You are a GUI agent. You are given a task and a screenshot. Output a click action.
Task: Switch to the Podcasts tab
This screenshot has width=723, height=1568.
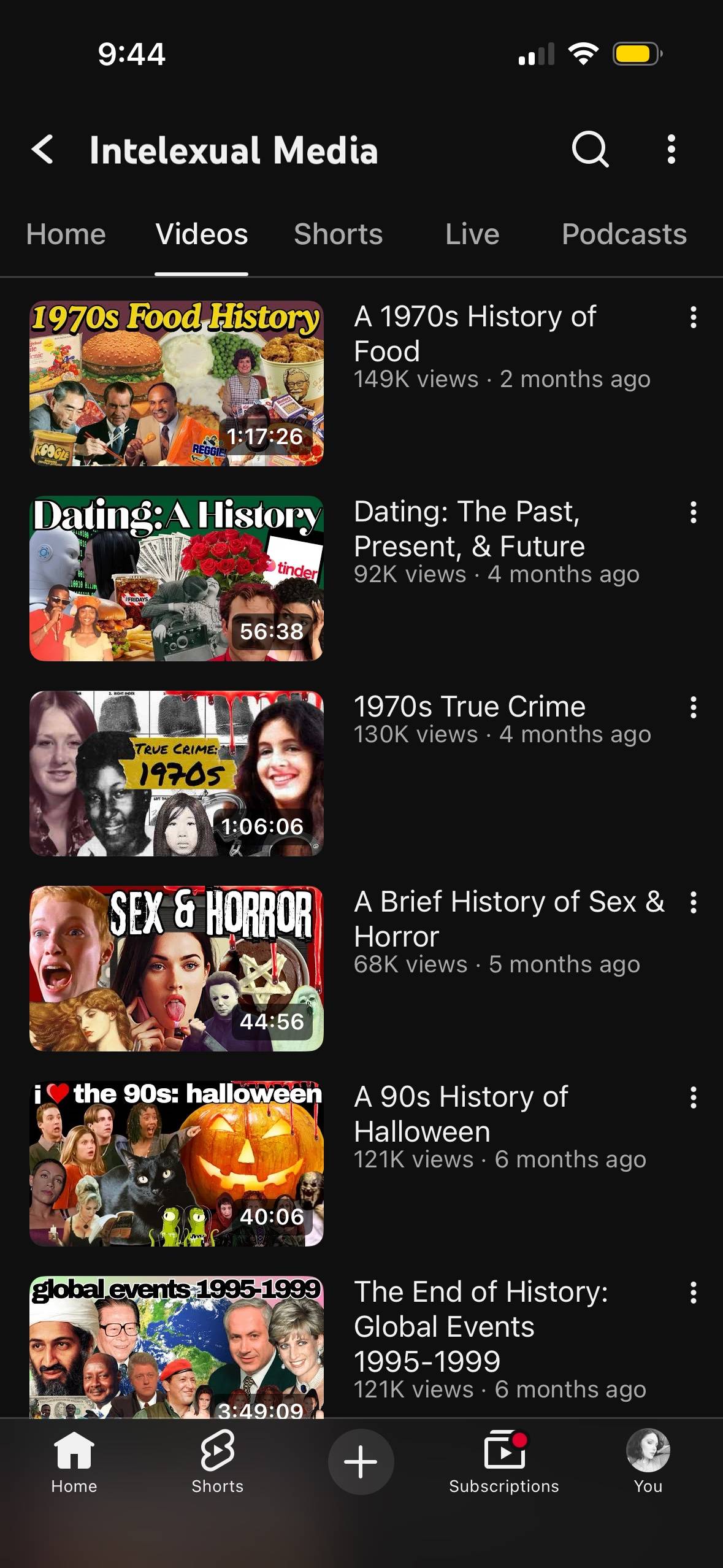tap(624, 234)
